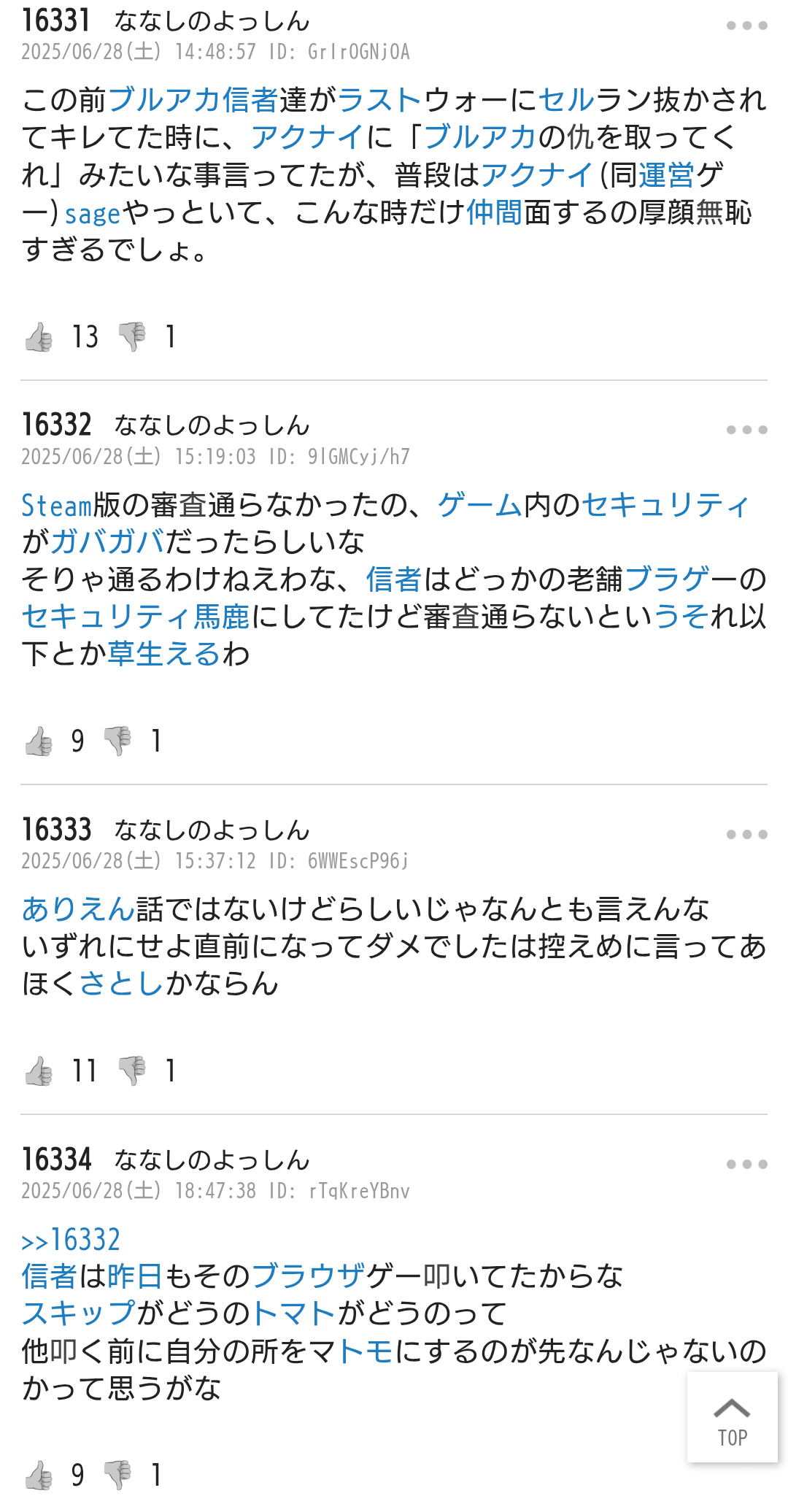Open the ブラウザ link in comment 16334

click(x=308, y=1276)
